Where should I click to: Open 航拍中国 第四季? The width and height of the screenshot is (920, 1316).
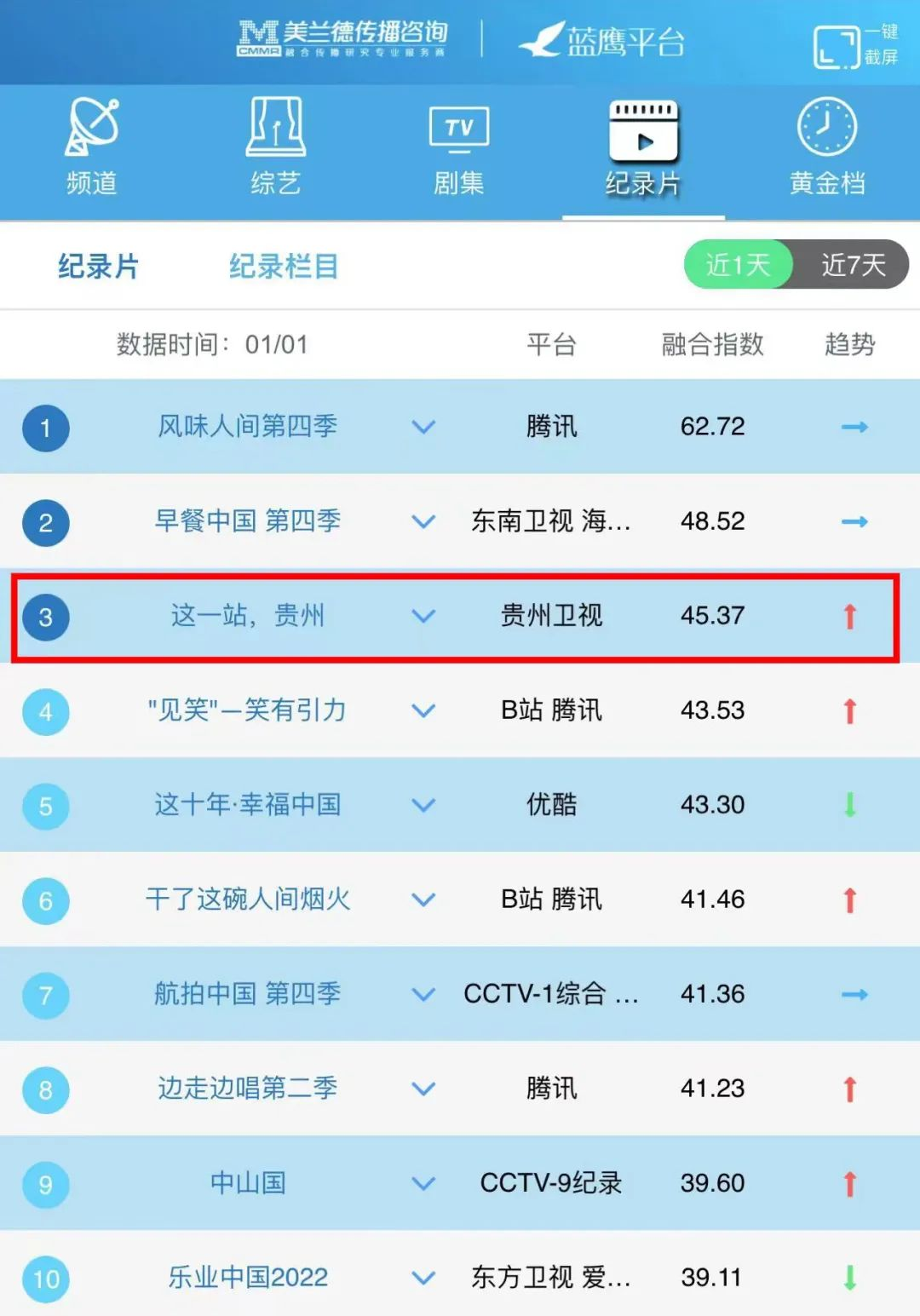(x=248, y=994)
